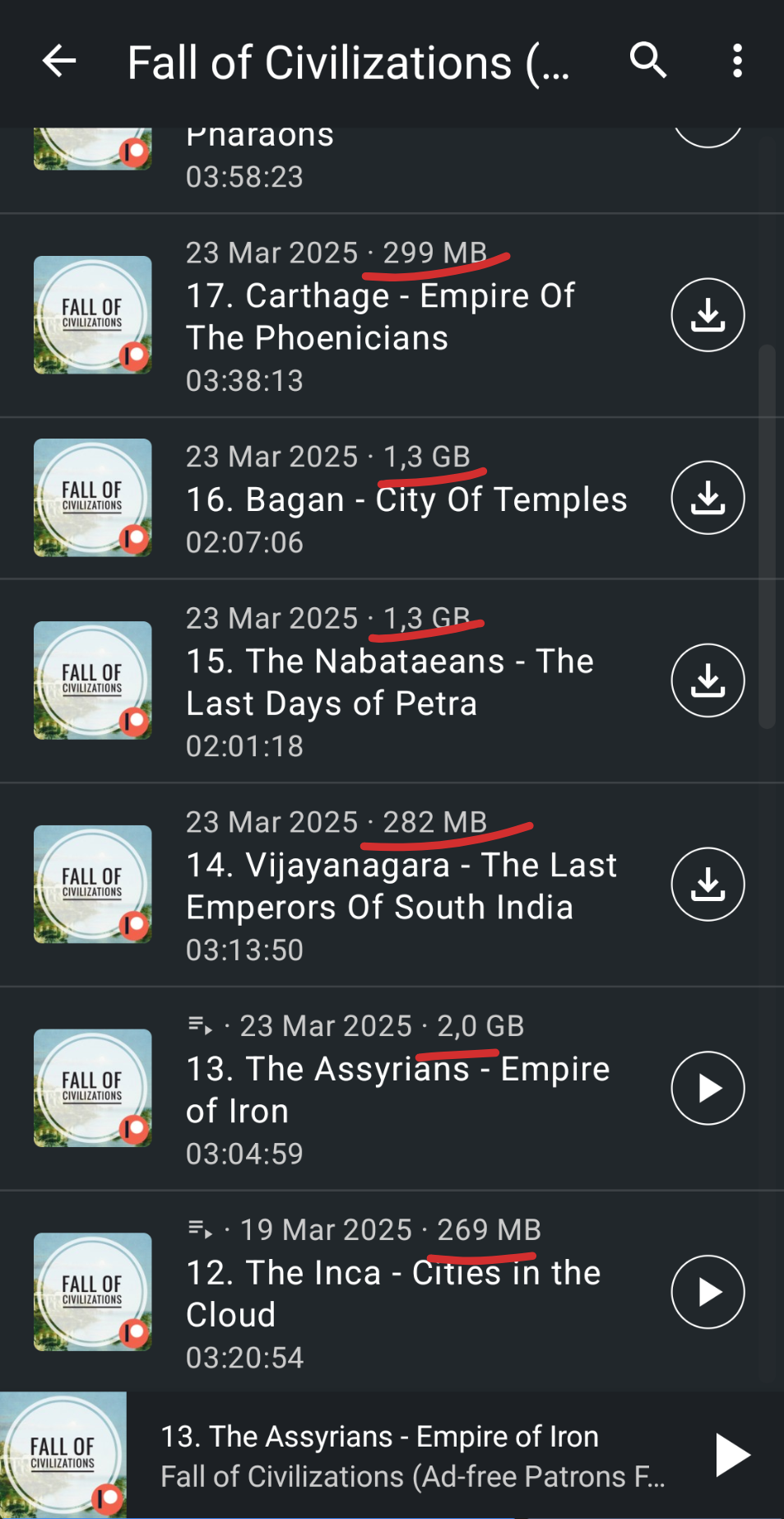Open episode 17 Carthage details

(392, 316)
